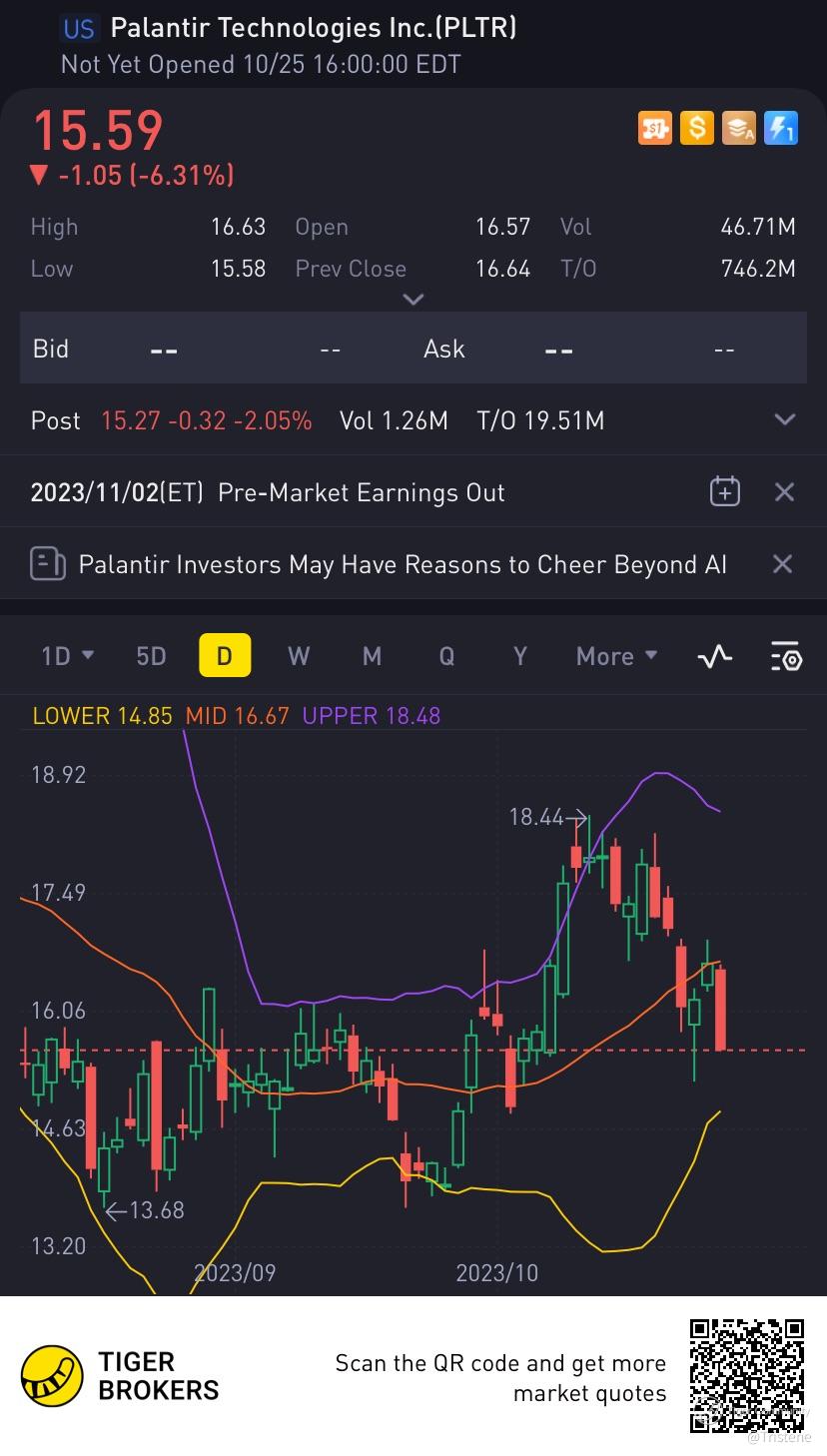Switch to the yearly Y chart

pyautogui.click(x=519, y=656)
